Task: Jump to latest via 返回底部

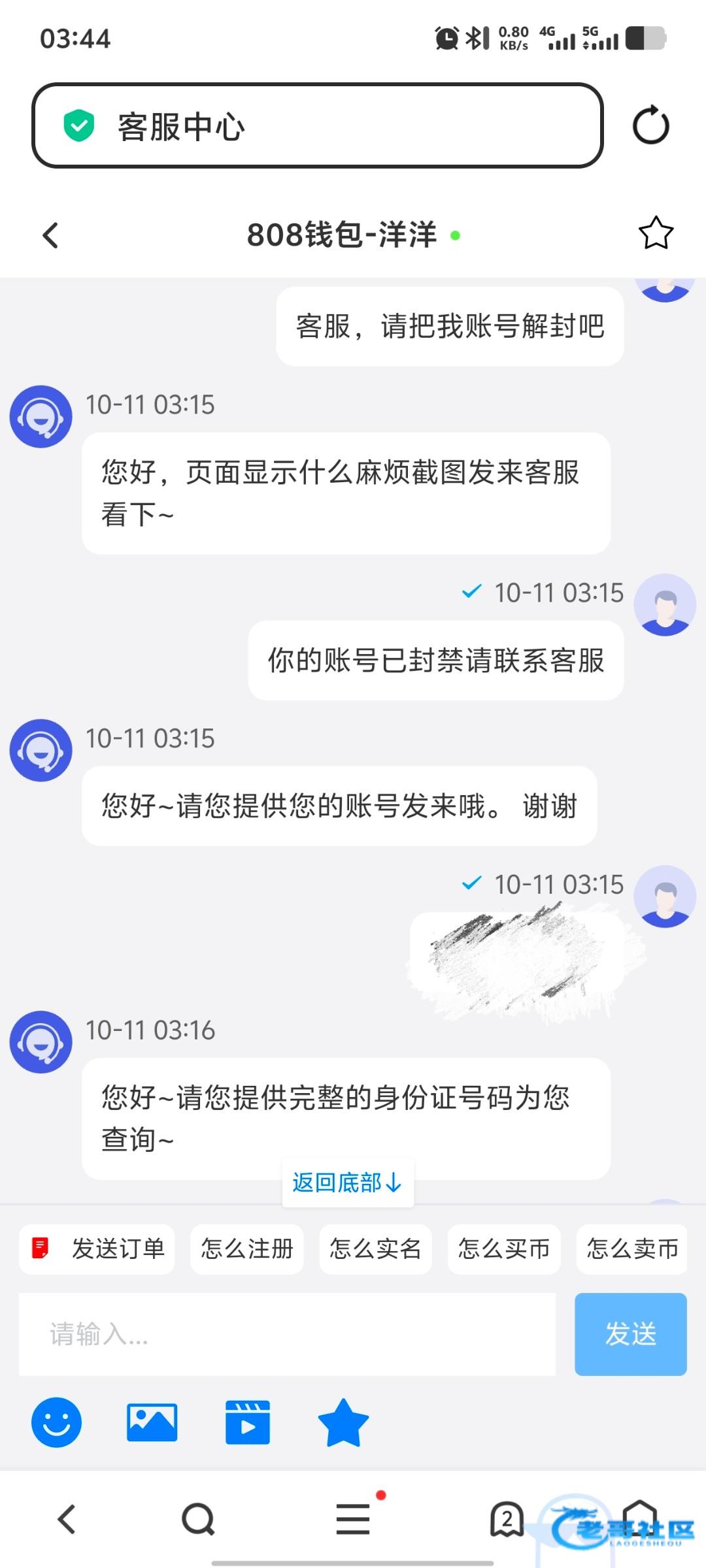Action: [x=347, y=1183]
